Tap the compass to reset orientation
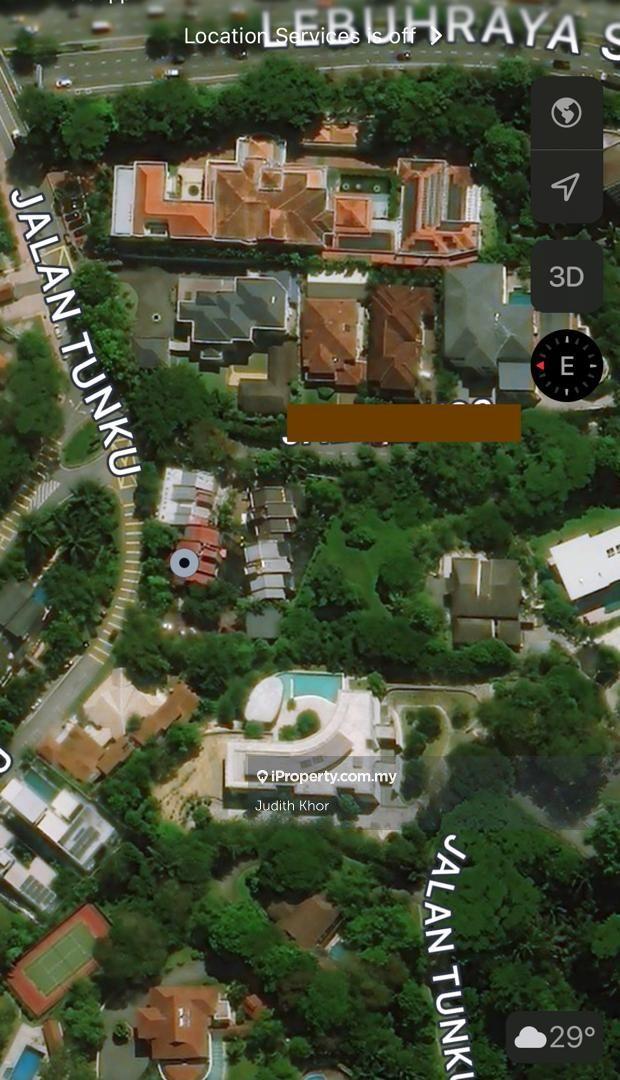 tap(566, 366)
